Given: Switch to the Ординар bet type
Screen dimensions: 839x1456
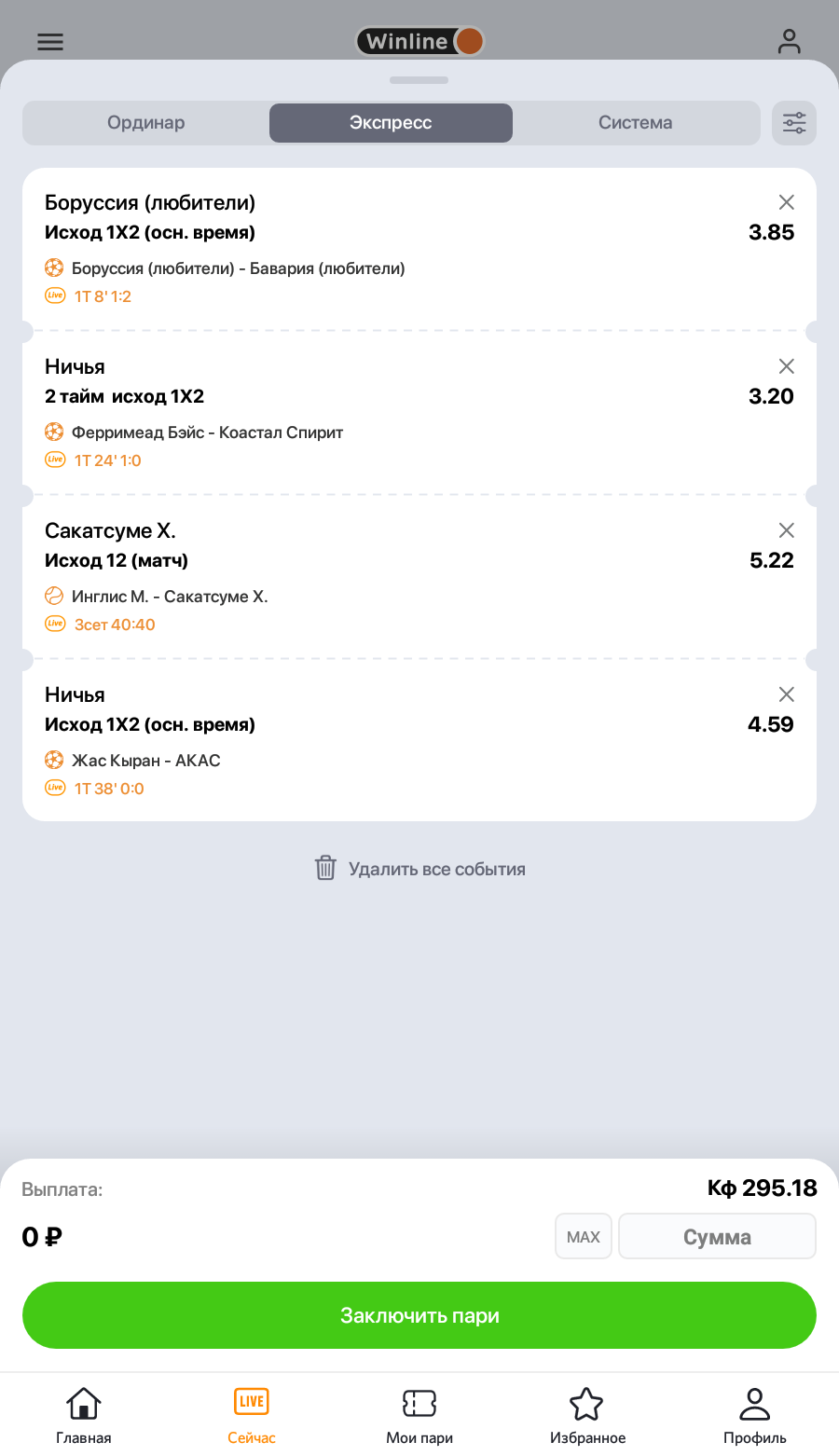Looking at the screenshot, I should 146,123.
